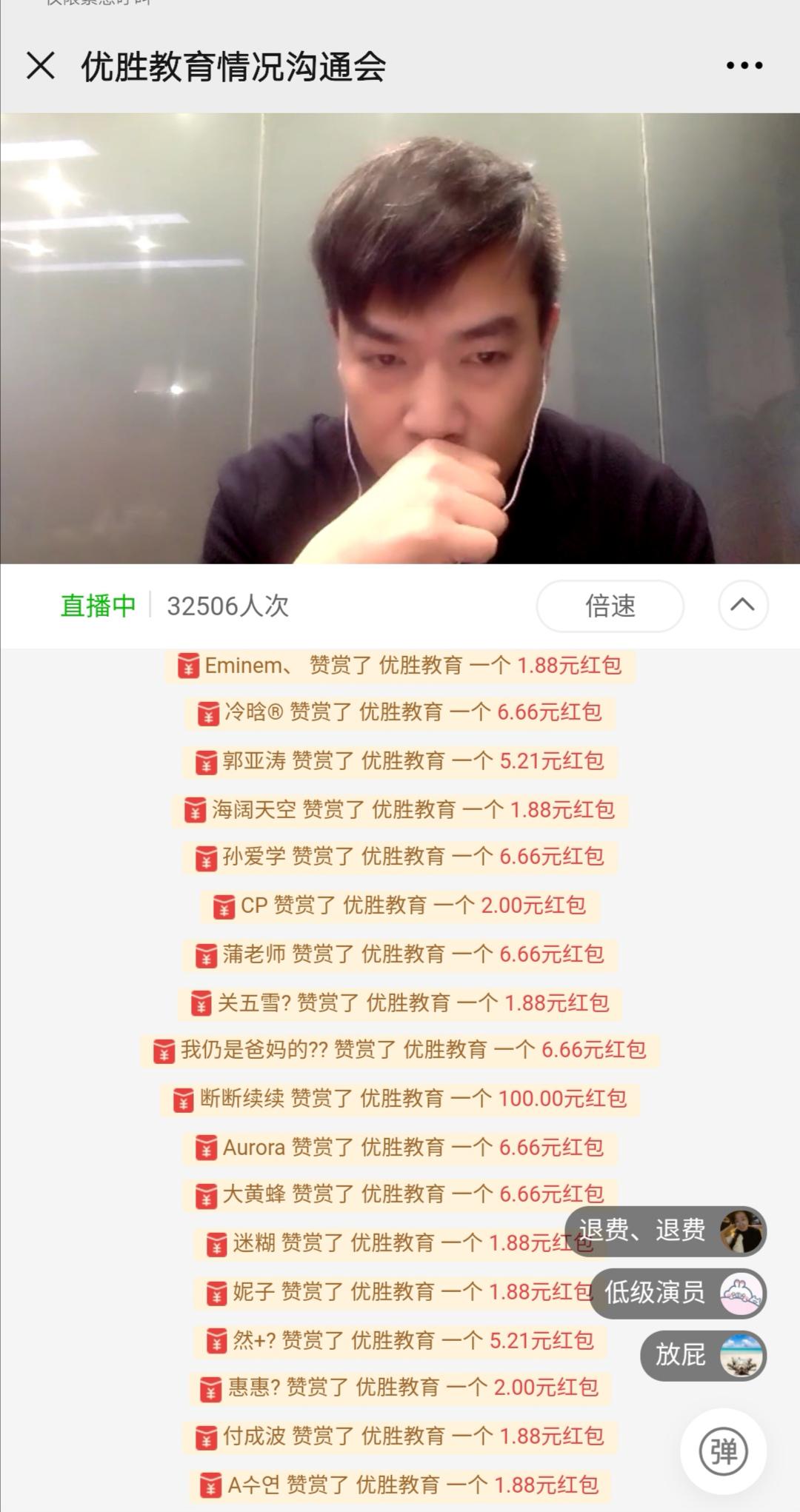Tap the avatar on the 低级演员 comment bubble
This screenshot has width=800, height=1512.
point(741,1293)
